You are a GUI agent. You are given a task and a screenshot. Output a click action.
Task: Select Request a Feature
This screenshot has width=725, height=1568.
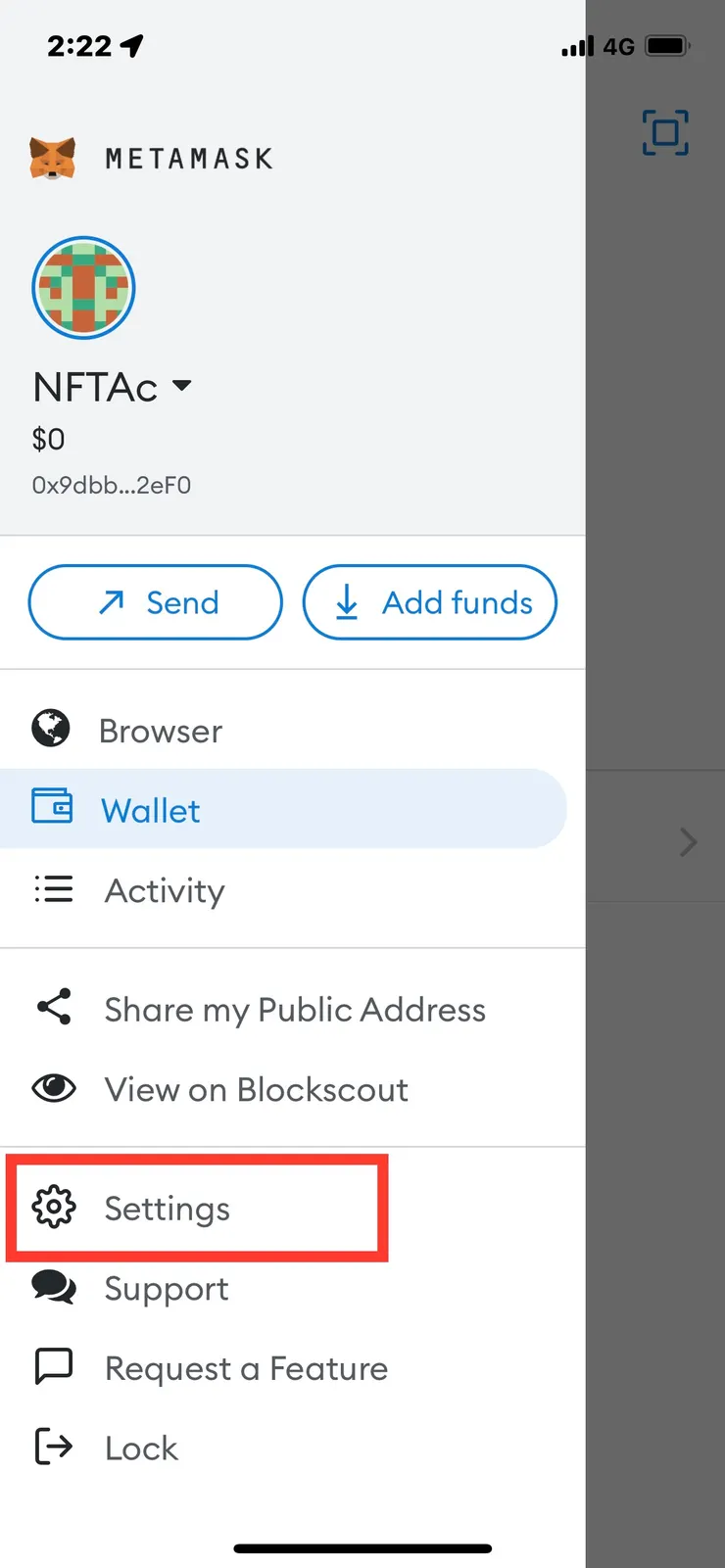pyautogui.click(x=245, y=1368)
